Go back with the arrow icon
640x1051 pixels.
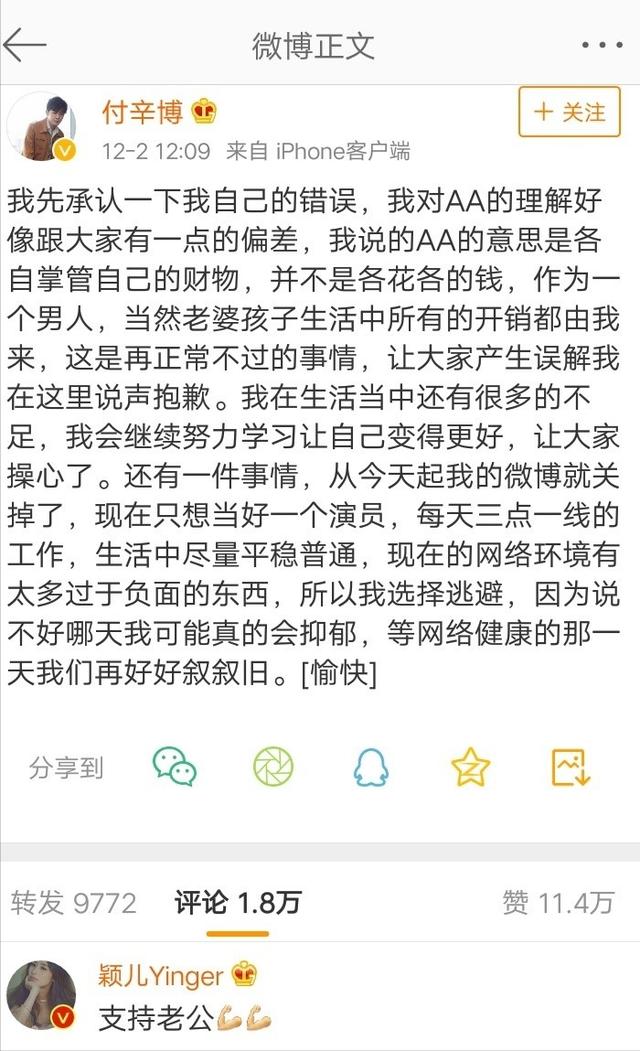(24, 45)
